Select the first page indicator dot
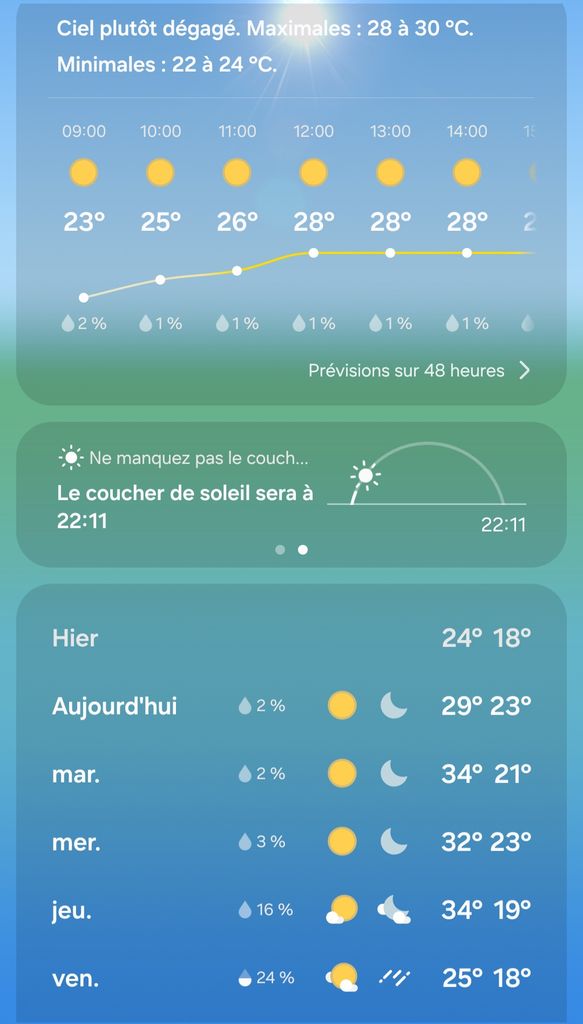583x1024 pixels. (x=280, y=550)
